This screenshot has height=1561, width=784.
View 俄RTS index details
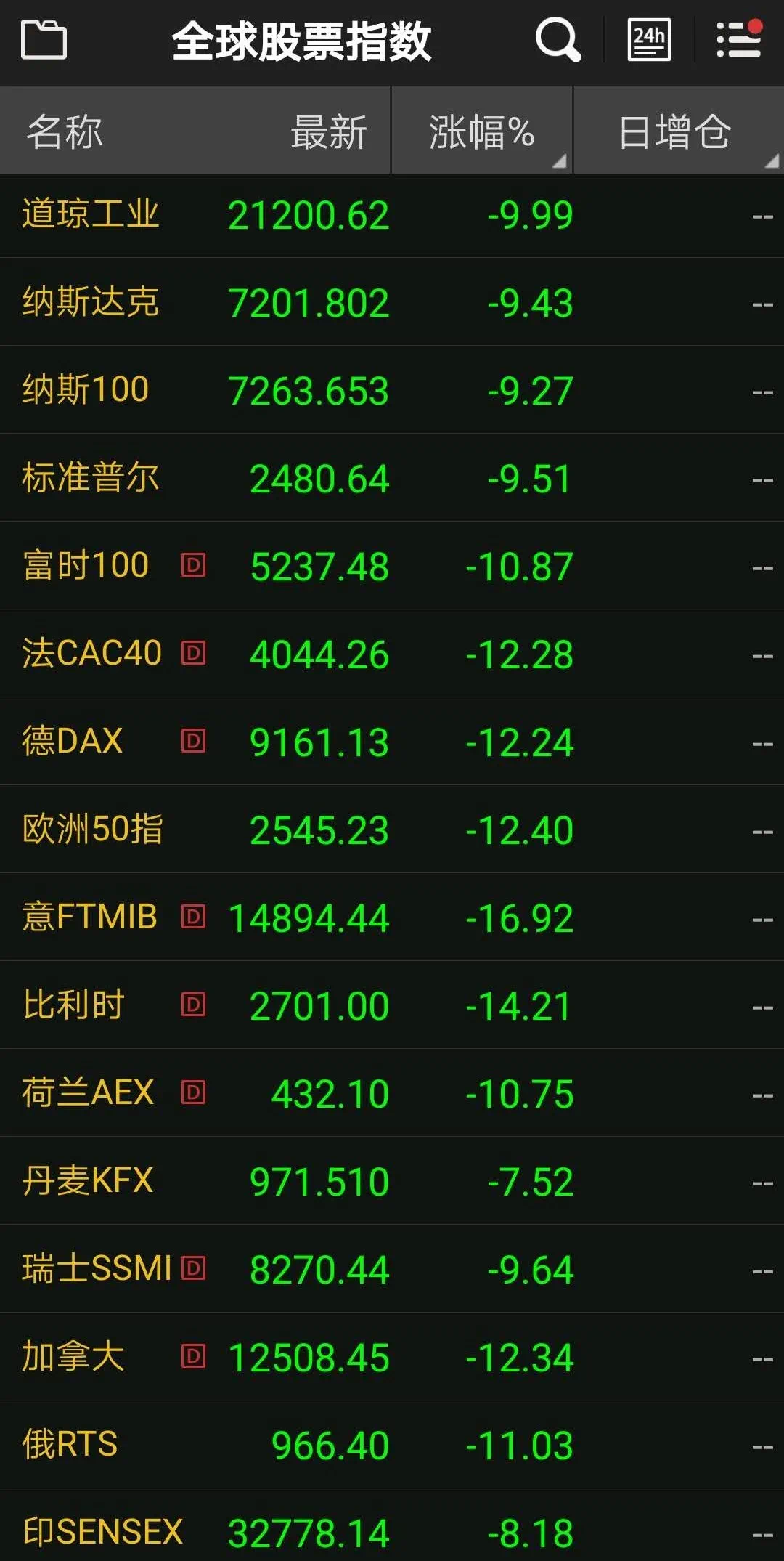(392, 1445)
